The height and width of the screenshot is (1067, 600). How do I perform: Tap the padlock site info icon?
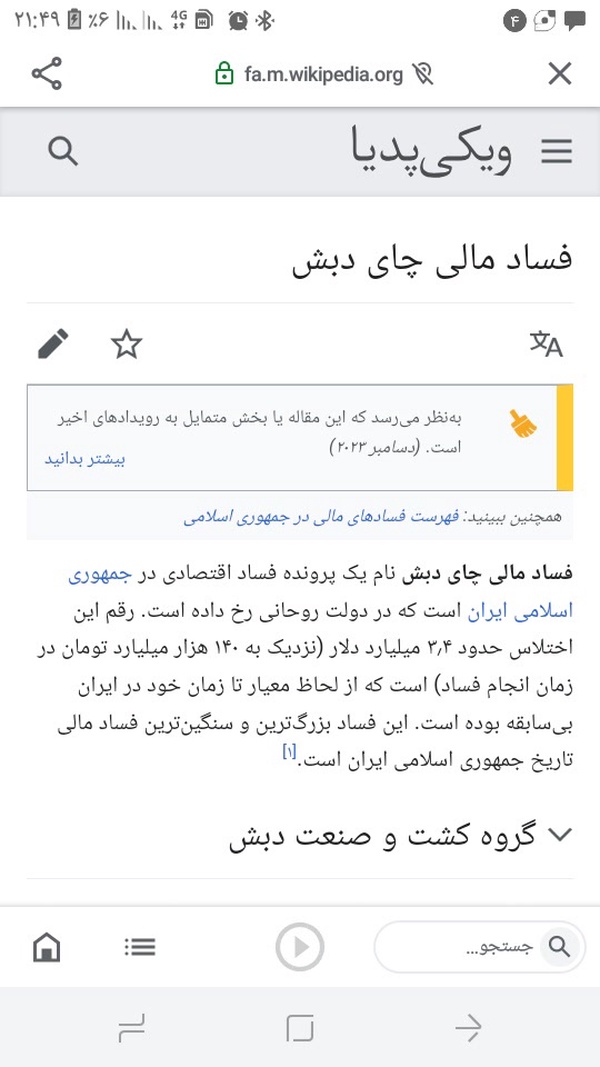point(224,73)
